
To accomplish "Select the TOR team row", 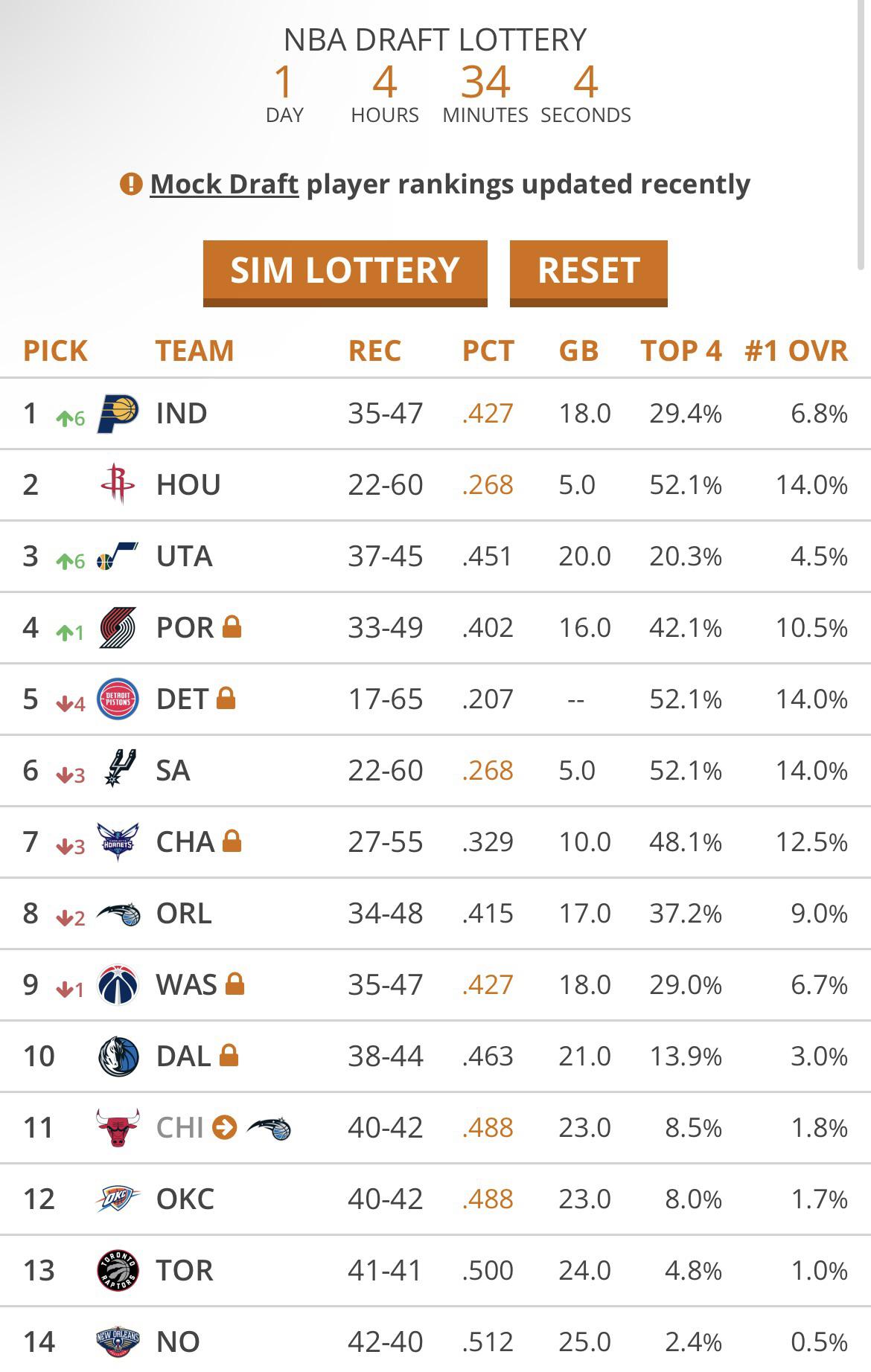I will (185, 1271).
